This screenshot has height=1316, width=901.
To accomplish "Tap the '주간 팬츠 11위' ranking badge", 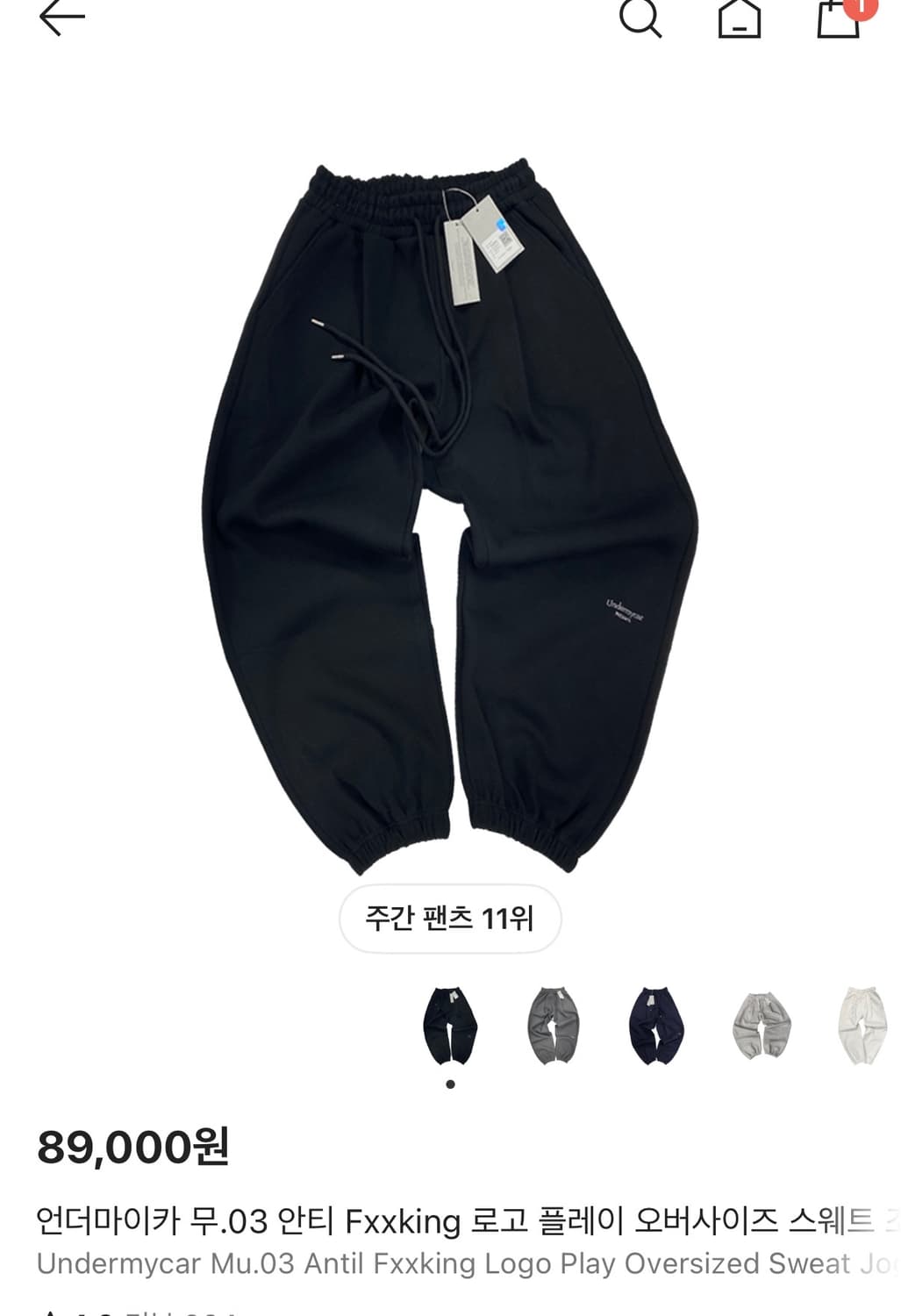I will (450, 917).
